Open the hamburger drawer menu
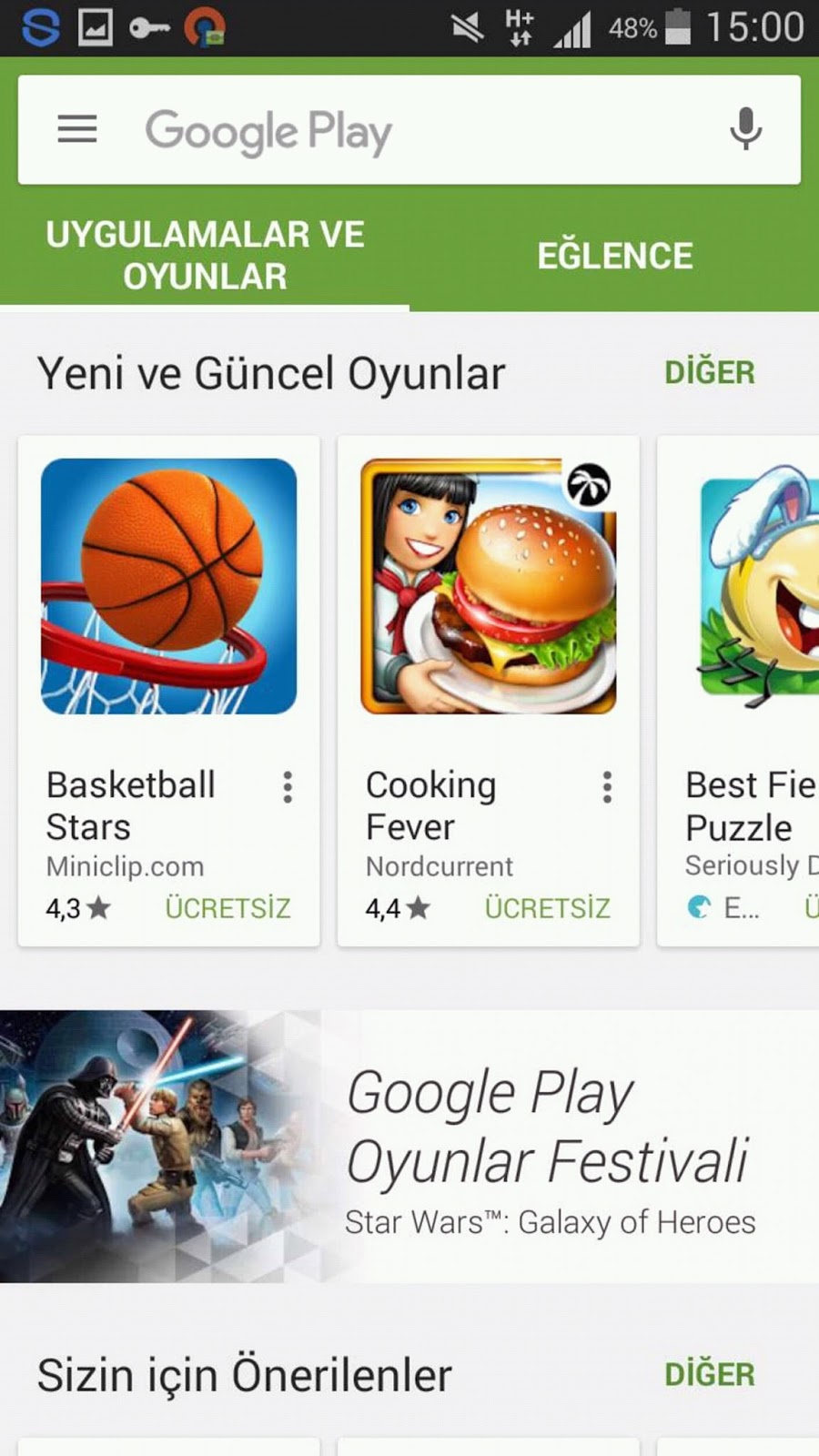 pos(76,129)
